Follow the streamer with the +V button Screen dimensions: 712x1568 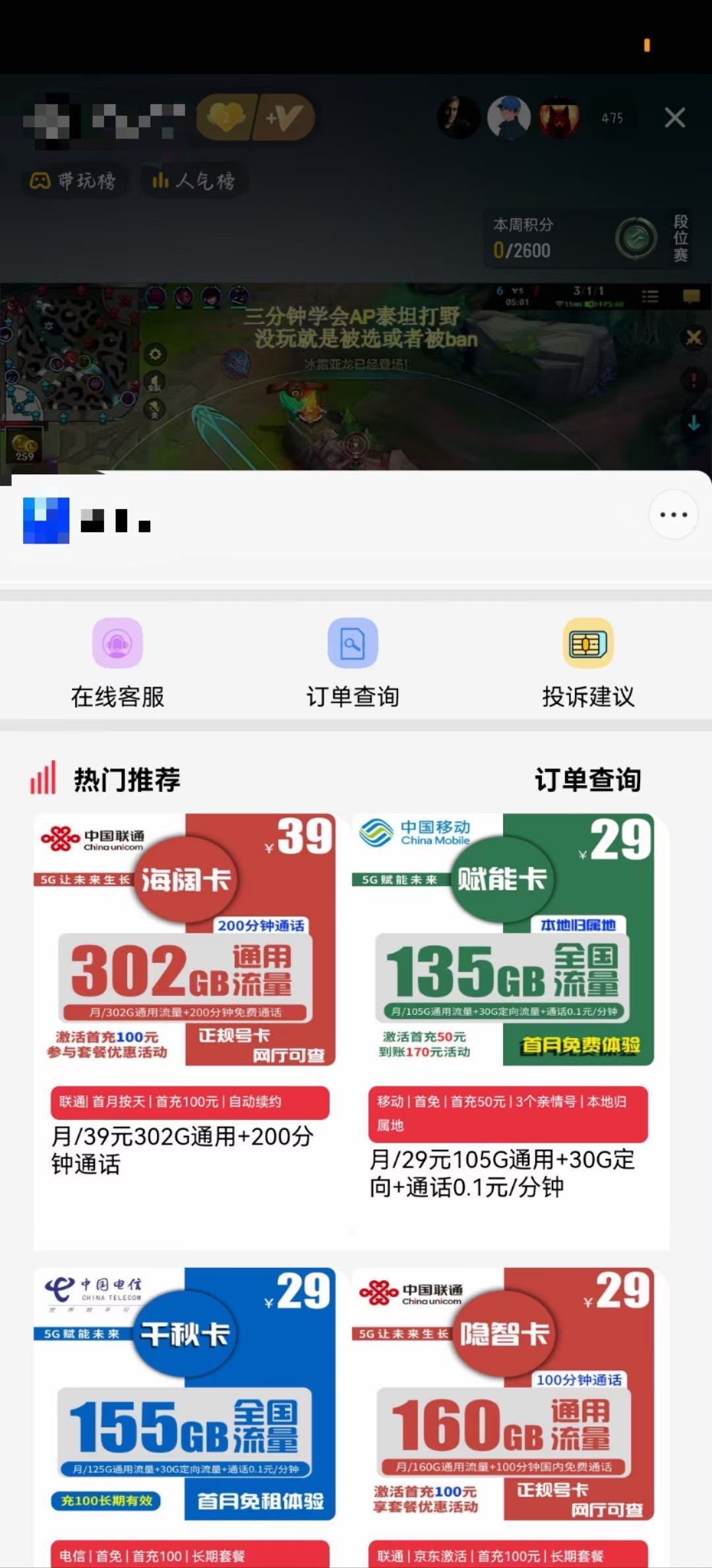(x=284, y=118)
